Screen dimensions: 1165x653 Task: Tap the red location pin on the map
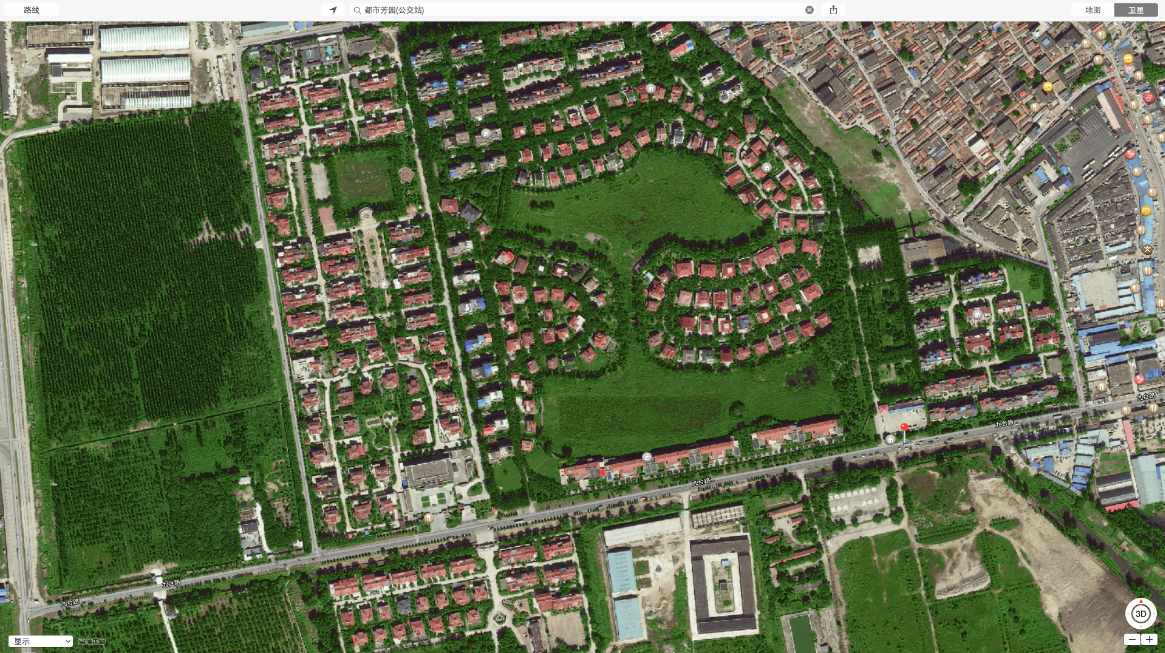(905, 428)
